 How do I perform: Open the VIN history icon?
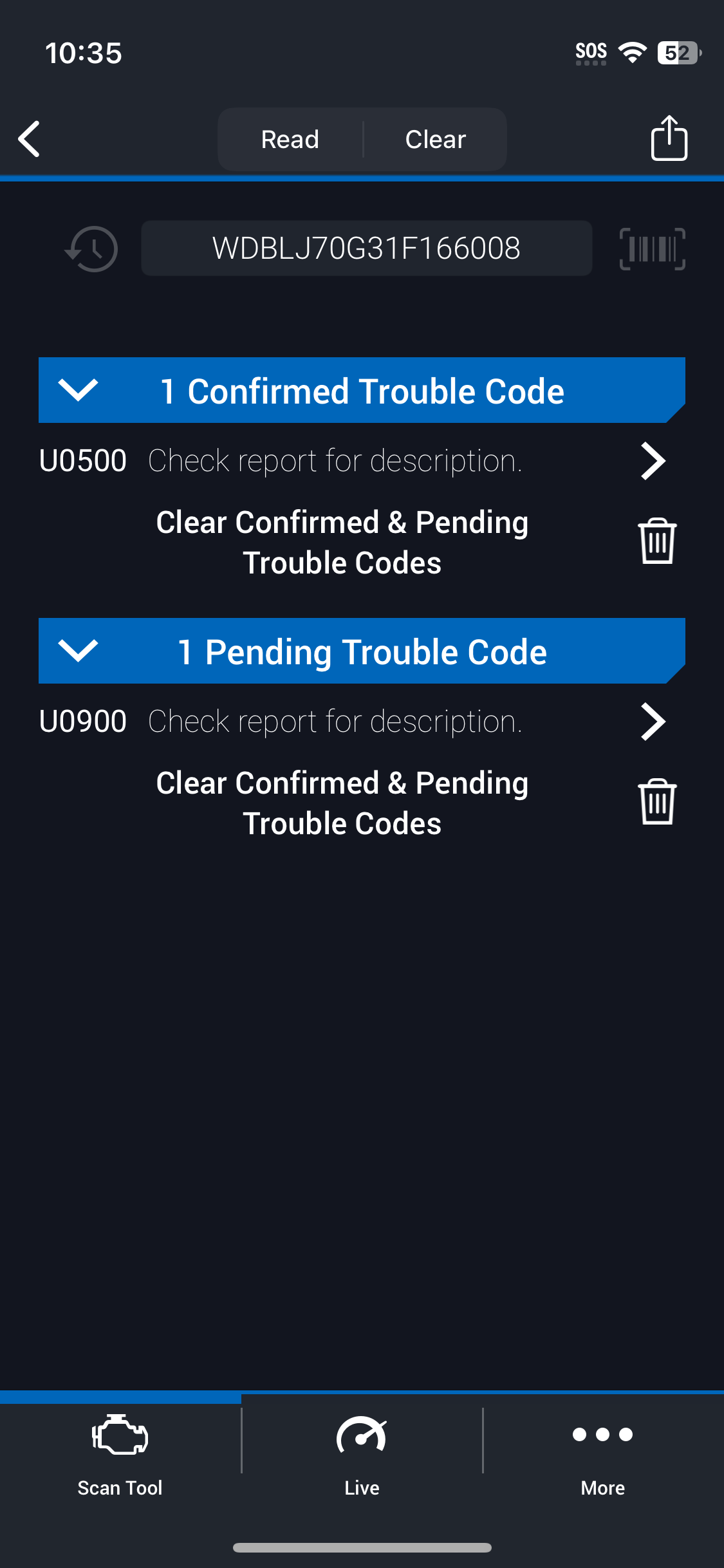tap(92, 249)
